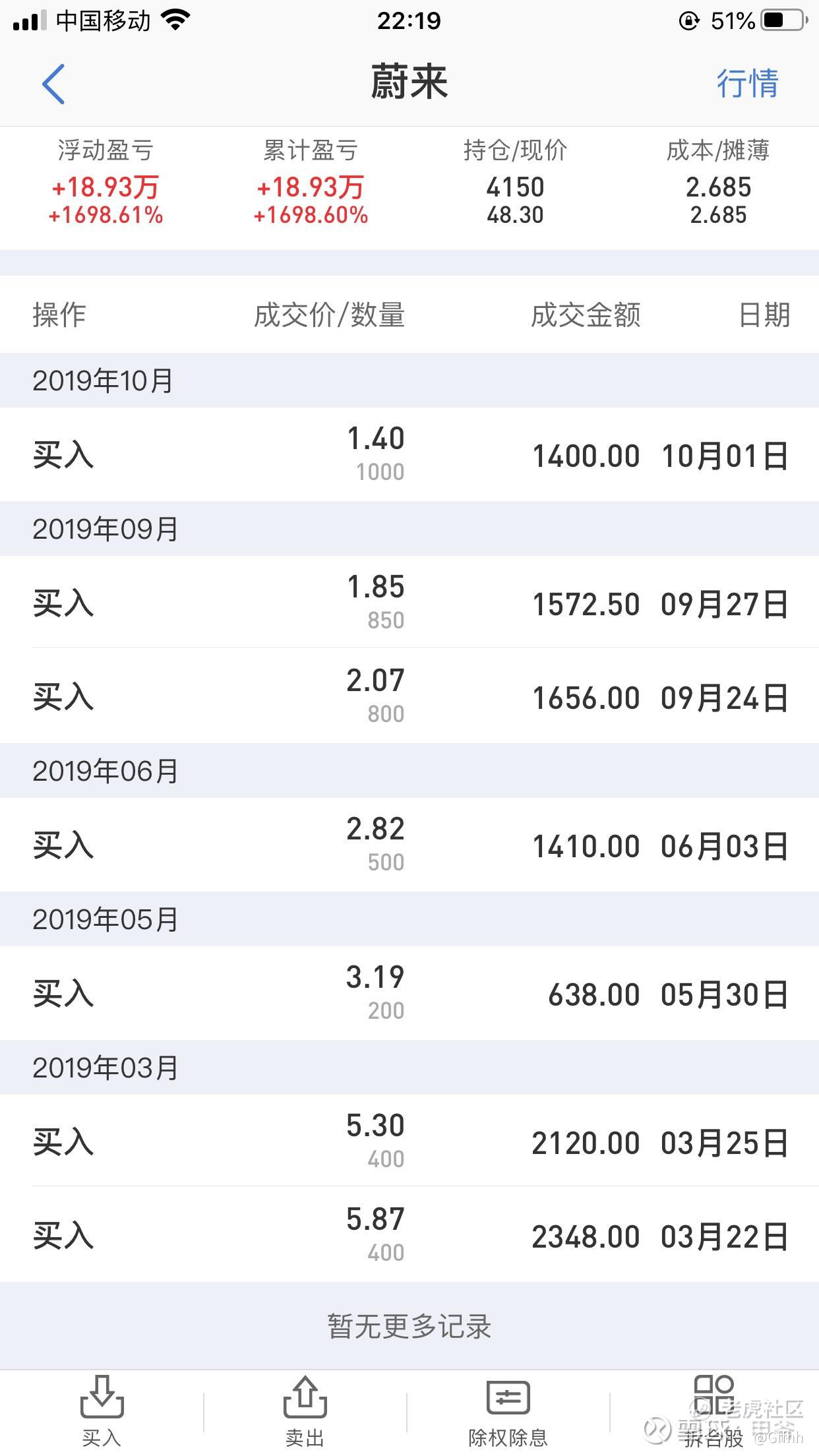This screenshot has width=819, height=1456.
Task: Open the 拆合股 stock split option
Action: 713,1411
